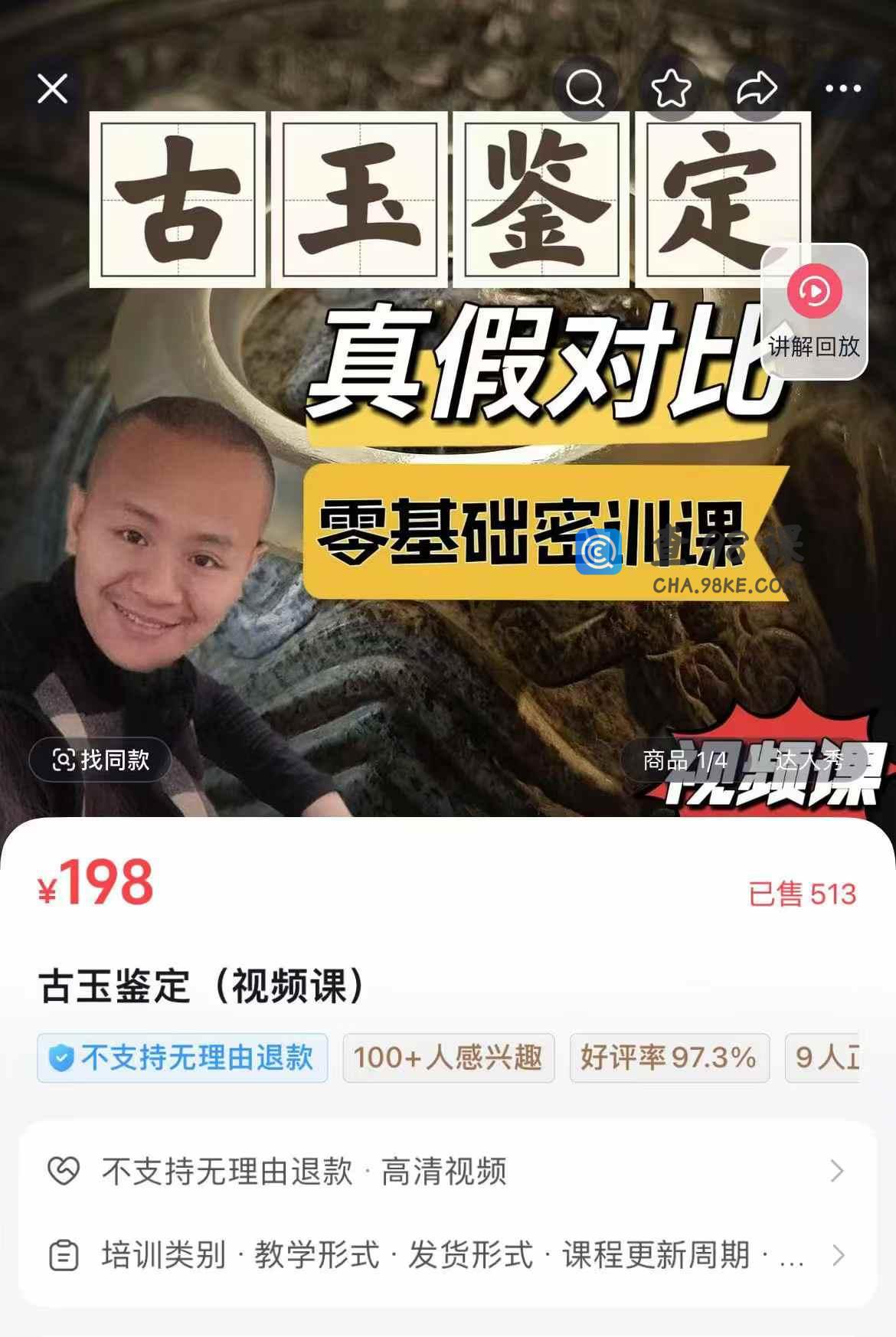Open the 不支持无理由退款 · 高清视频 row

[447, 1171]
